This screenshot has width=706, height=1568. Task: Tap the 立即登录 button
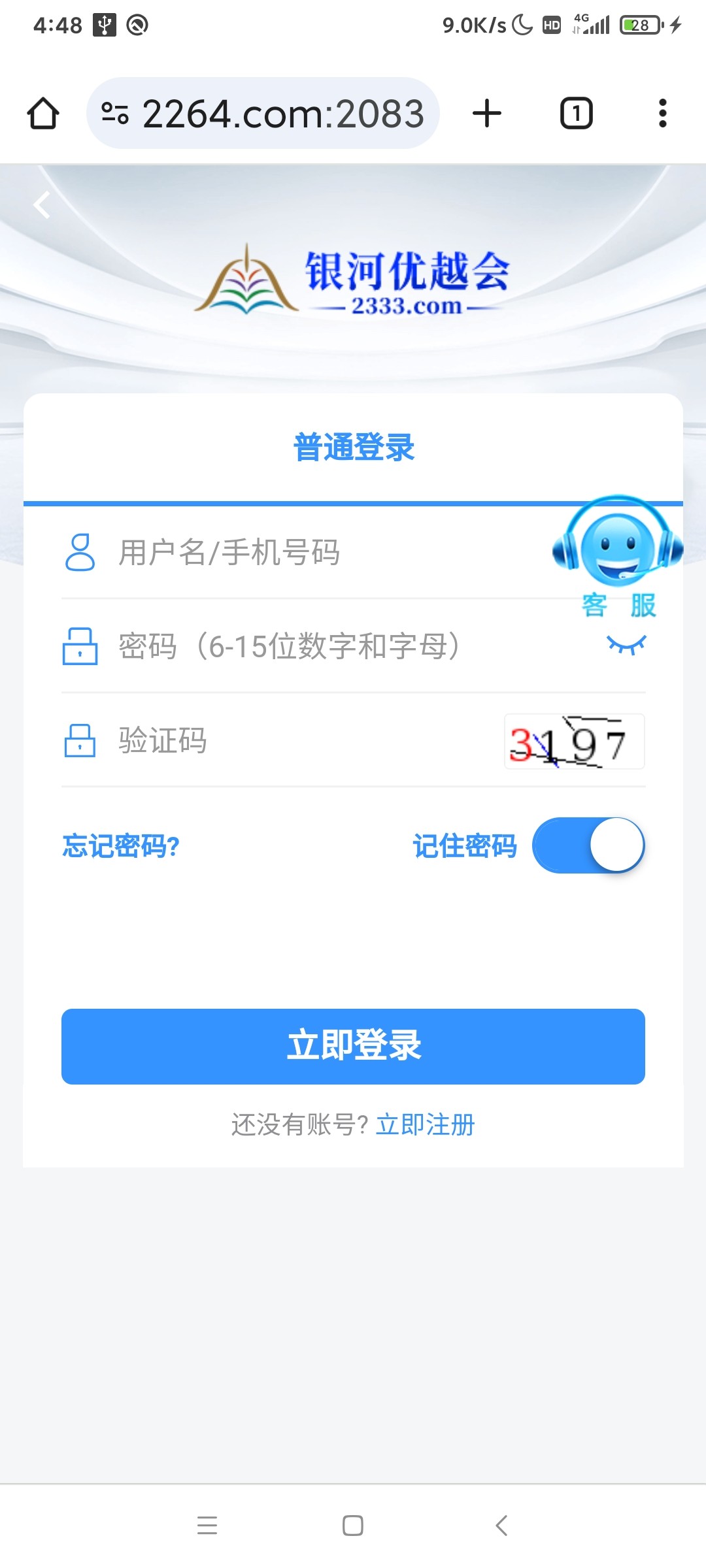click(x=353, y=1047)
